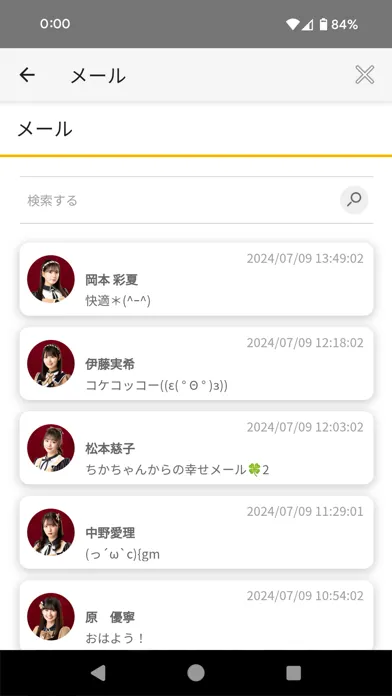The width and height of the screenshot is (392, 696).
Task: Read 松本慈子's 幸せメール message
Action: (196, 448)
